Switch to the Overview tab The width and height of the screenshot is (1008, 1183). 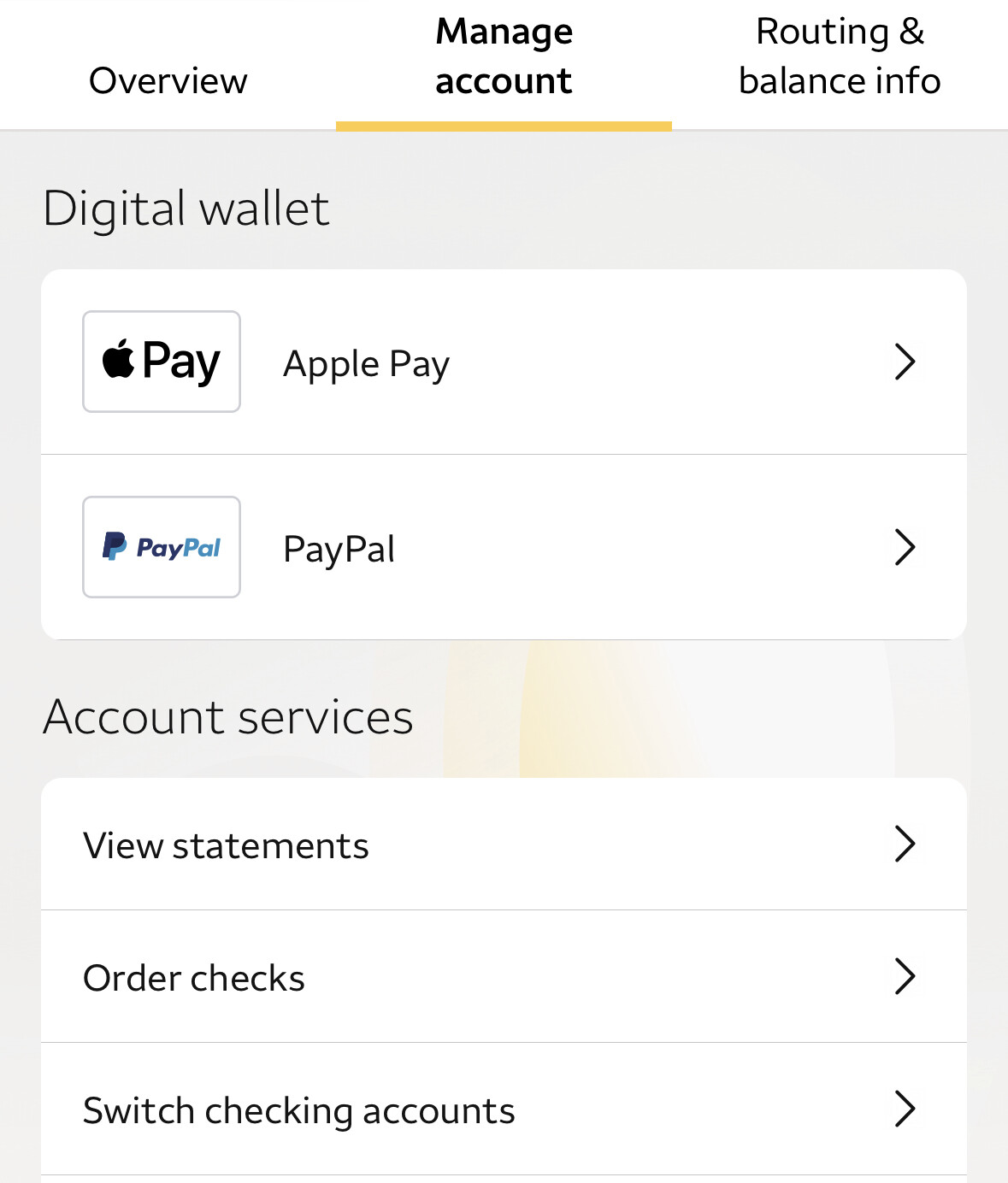(x=168, y=80)
